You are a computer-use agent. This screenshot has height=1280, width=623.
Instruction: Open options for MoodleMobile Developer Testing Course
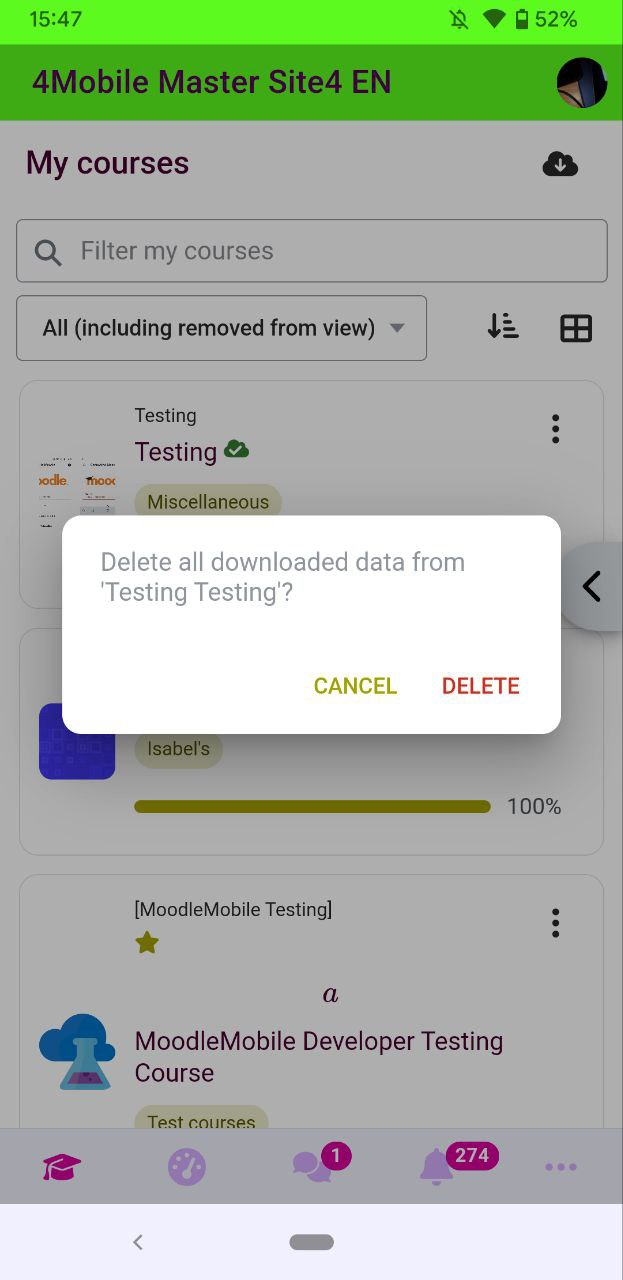pyautogui.click(x=555, y=923)
